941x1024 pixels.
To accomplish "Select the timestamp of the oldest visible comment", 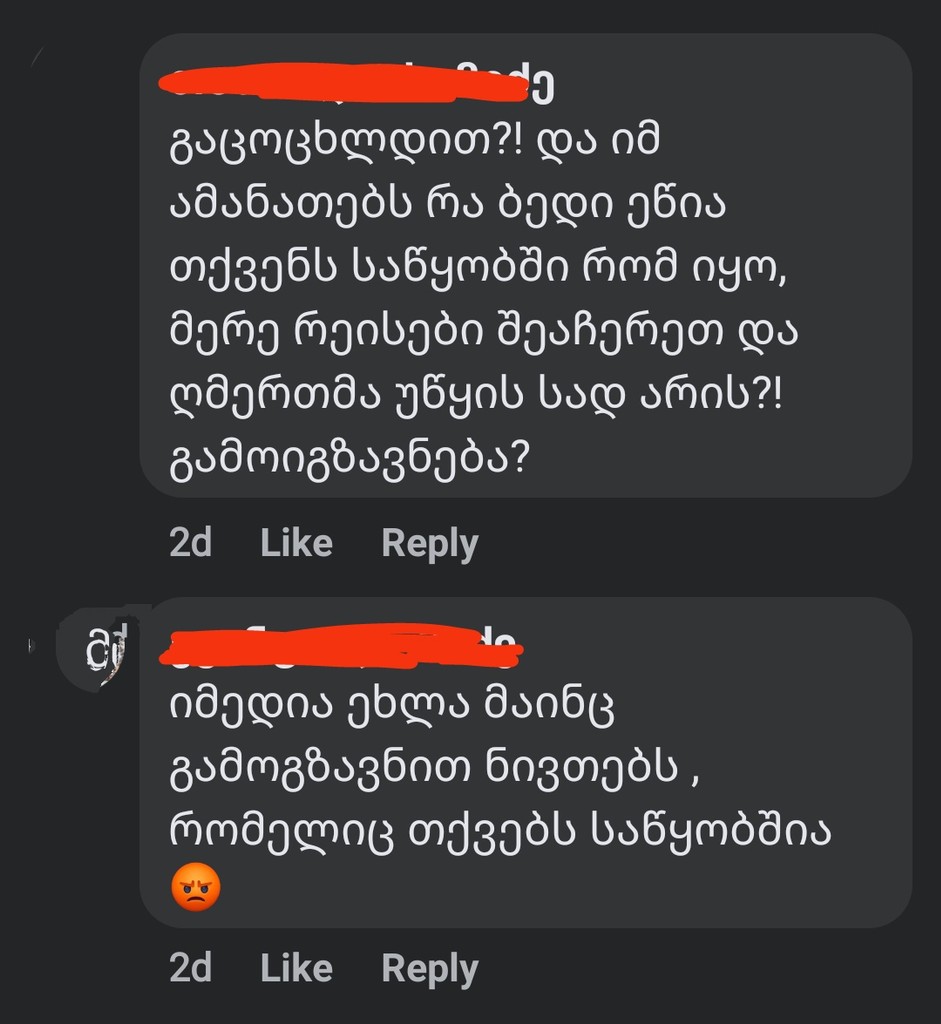I will (192, 543).
